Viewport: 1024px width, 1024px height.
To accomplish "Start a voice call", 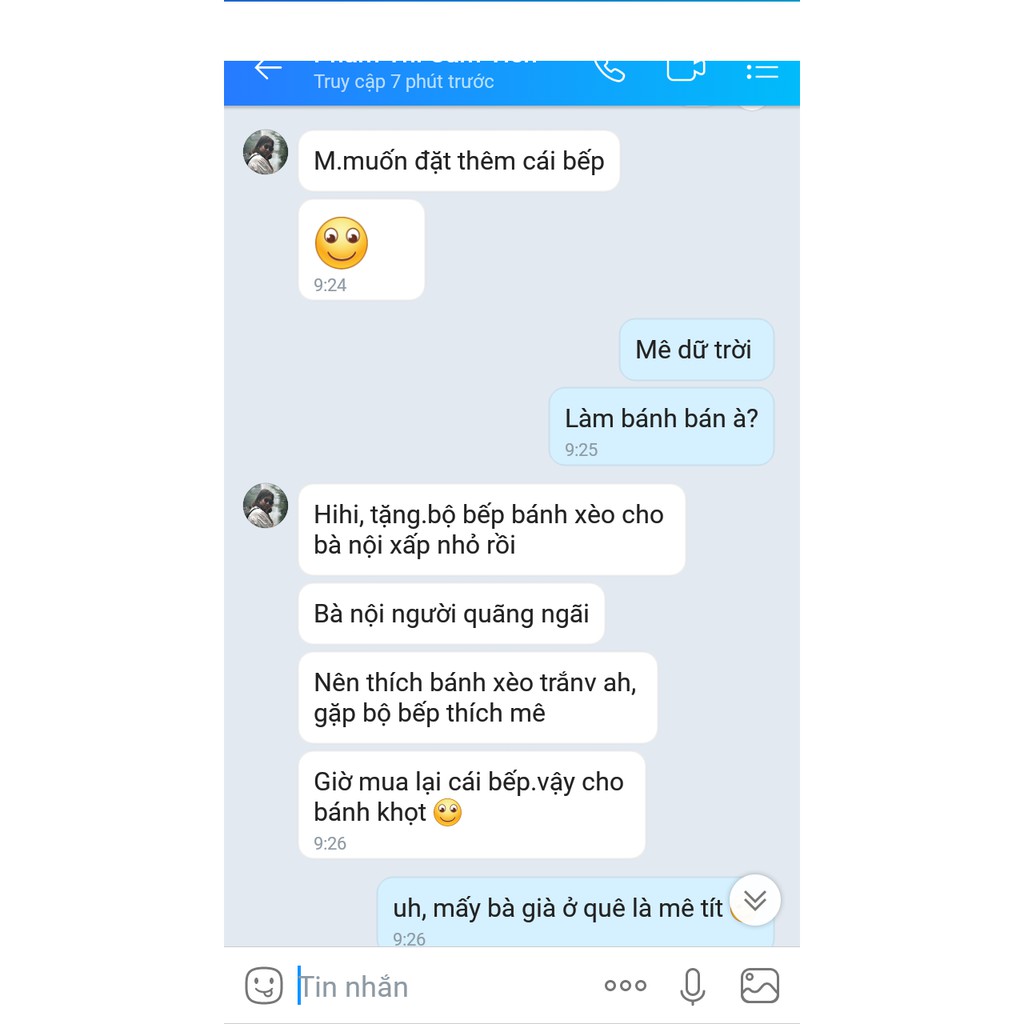I will [608, 69].
